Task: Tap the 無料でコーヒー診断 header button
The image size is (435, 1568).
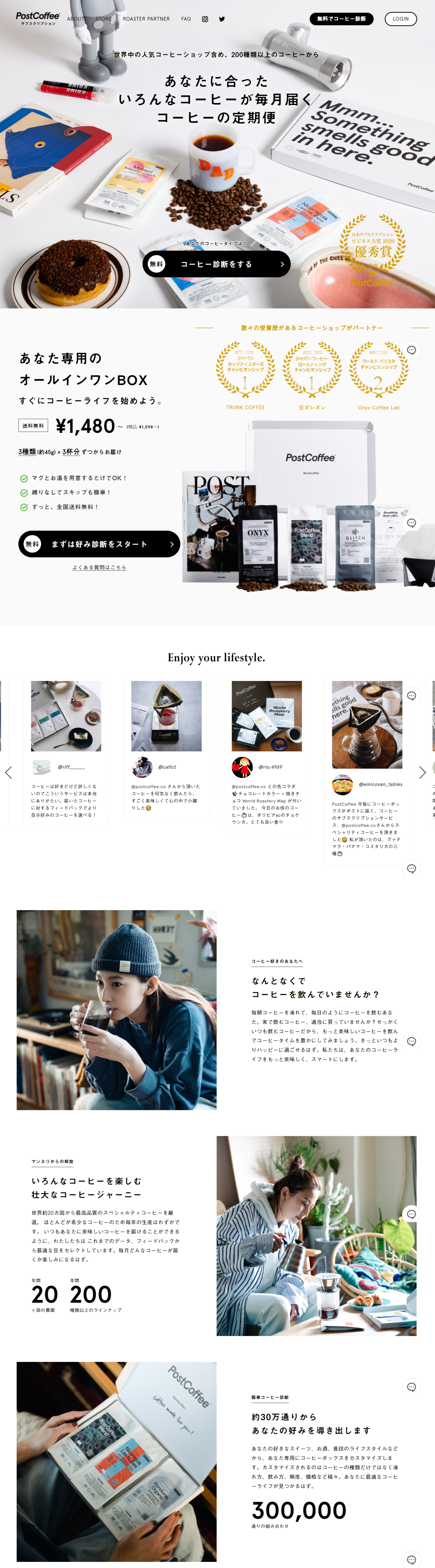Action: coord(341,19)
